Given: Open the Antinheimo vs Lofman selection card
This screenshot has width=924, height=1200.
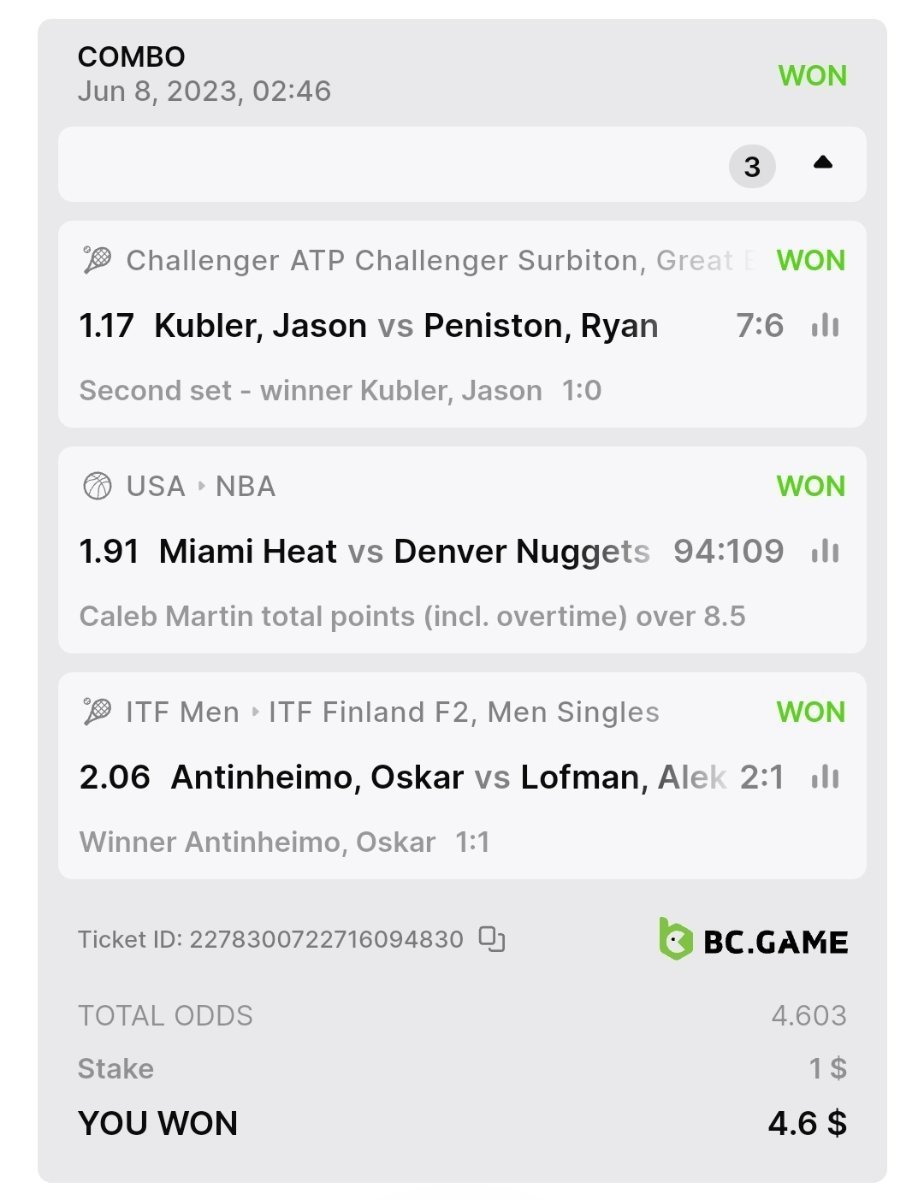Looking at the screenshot, I should [x=400, y=778].
